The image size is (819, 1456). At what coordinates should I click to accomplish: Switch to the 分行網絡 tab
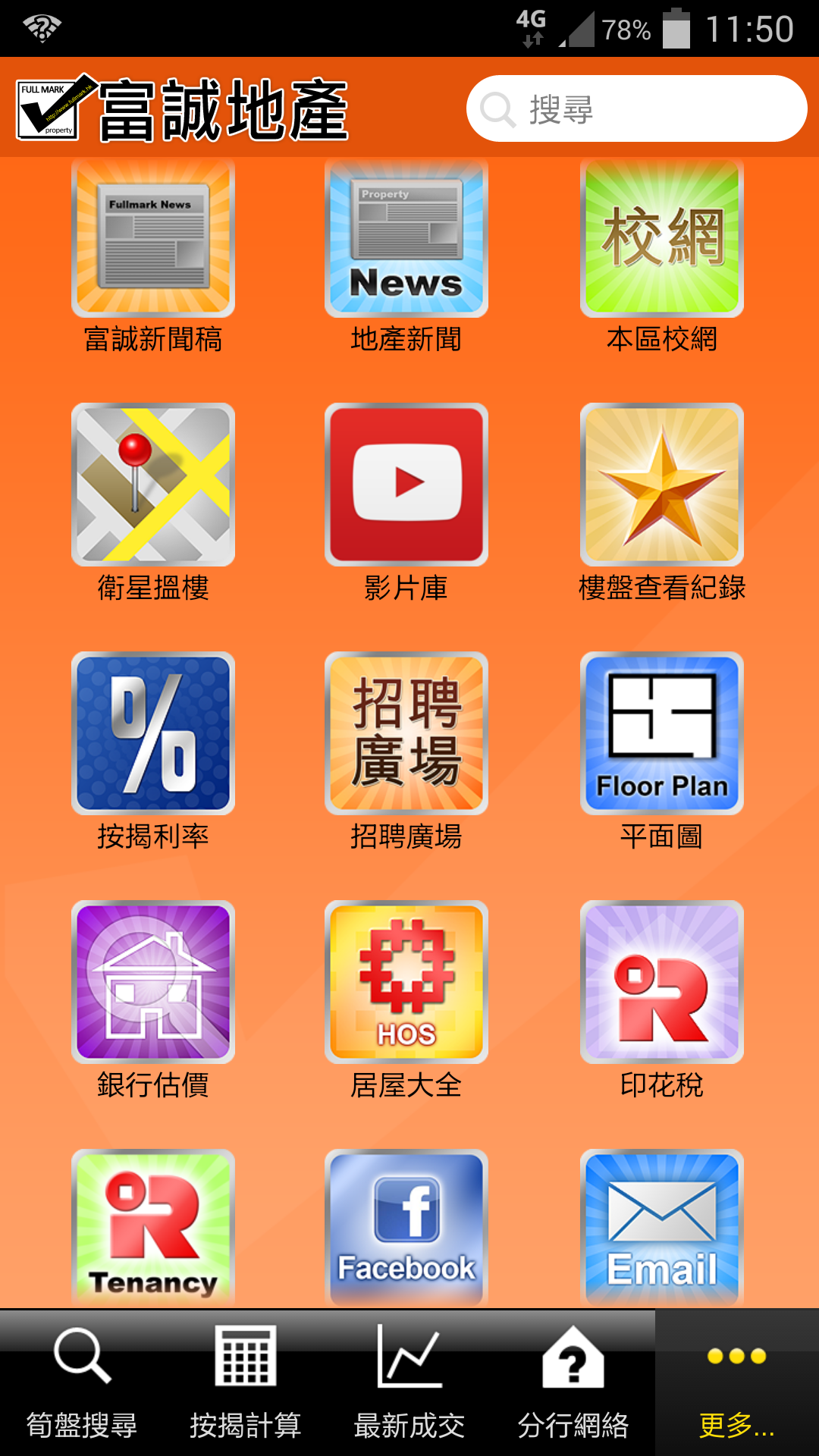point(573,1382)
